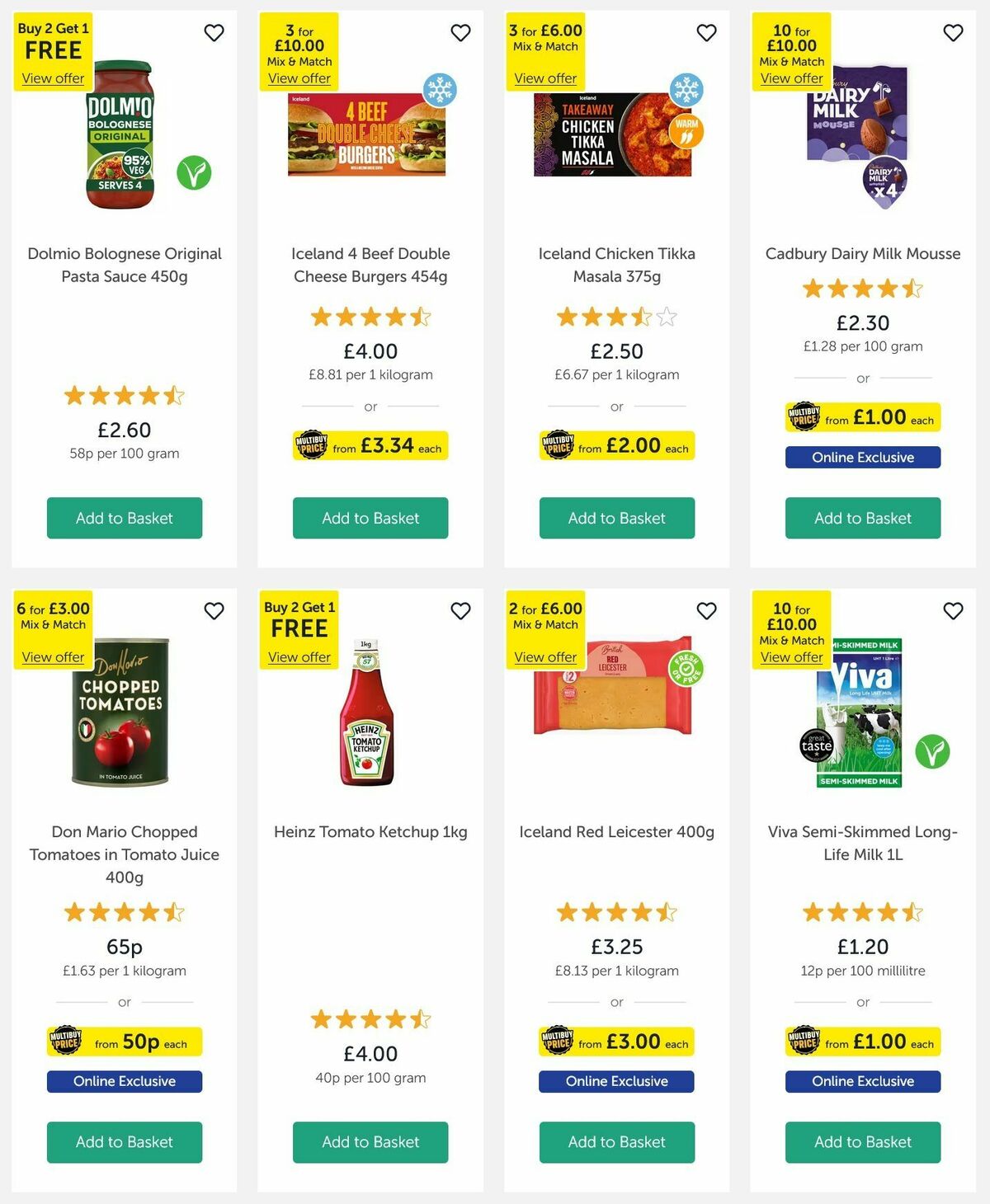Click the snowflake icon on Chicken Tikka Masala card
Screen dimensions: 990x1204
click(686, 89)
